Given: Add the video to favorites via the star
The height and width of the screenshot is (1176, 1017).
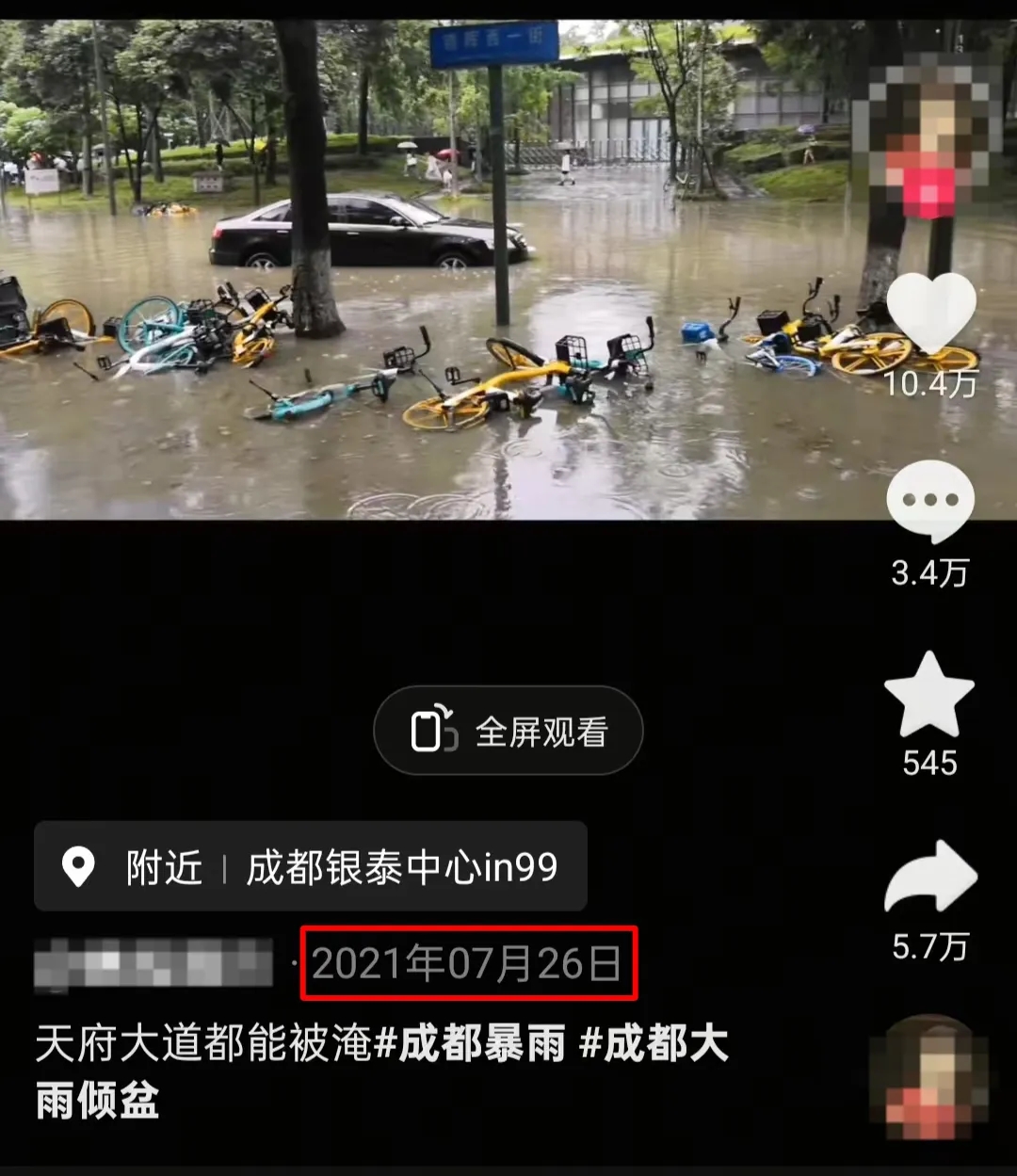Looking at the screenshot, I should (929, 695).
